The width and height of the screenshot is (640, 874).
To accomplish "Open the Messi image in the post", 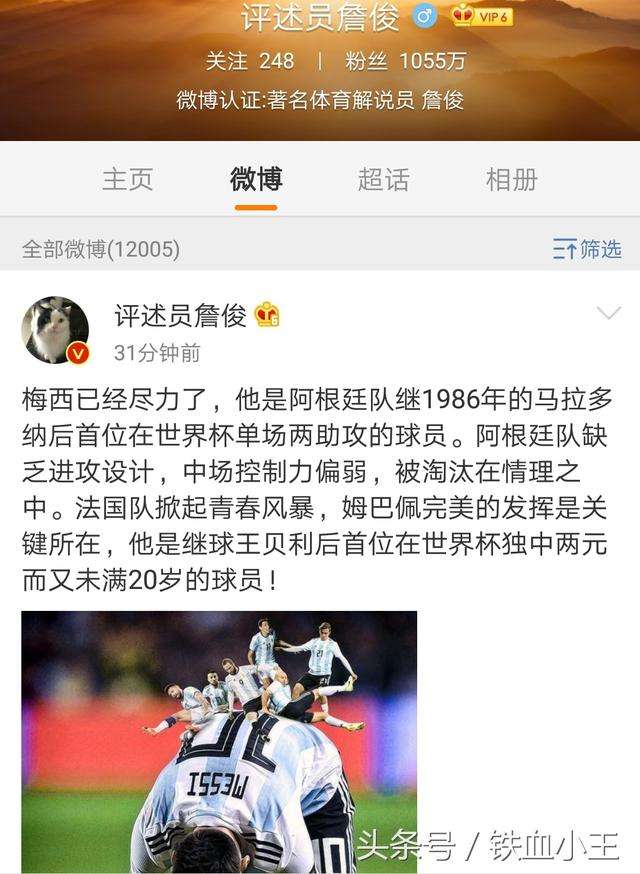I will pyautogui.click(x=219, y=740).
